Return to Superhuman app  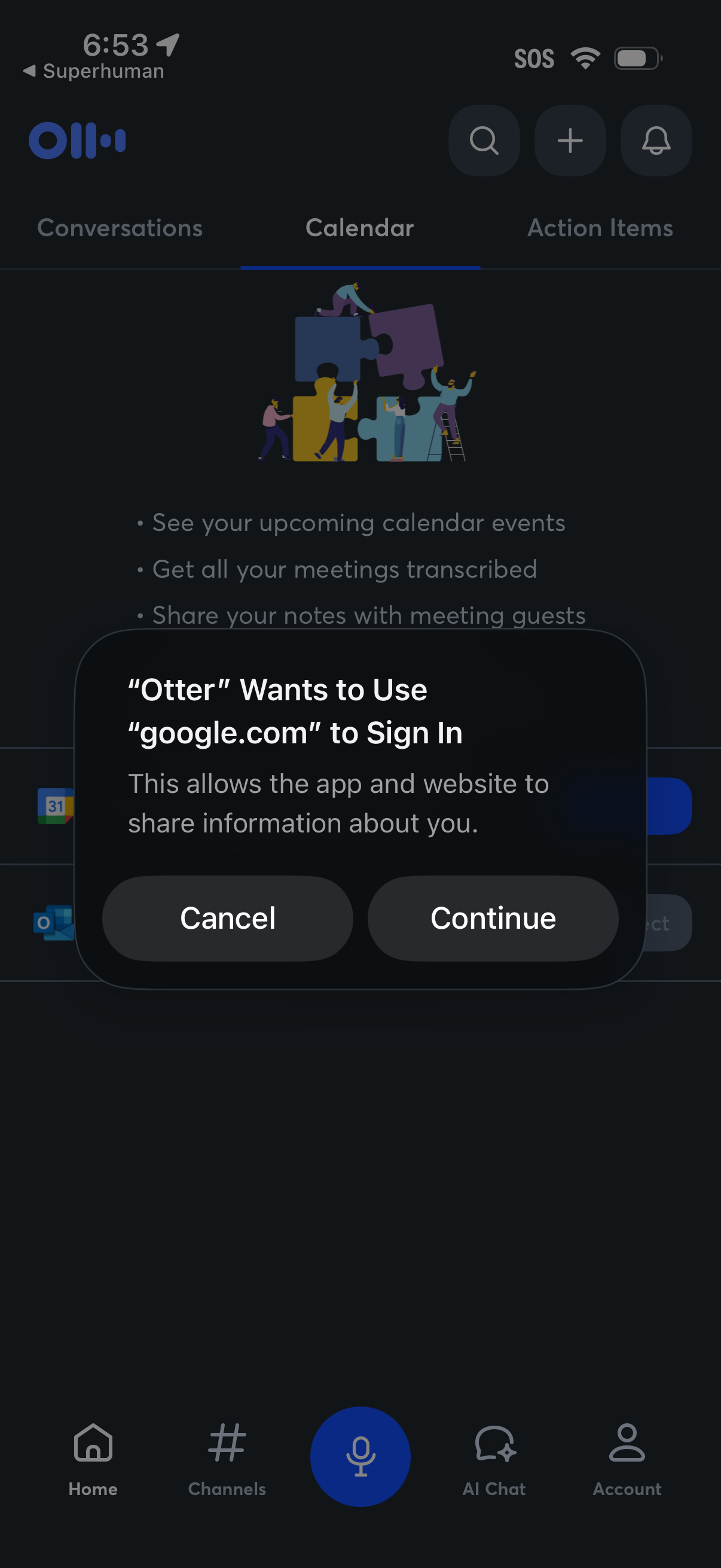click(94, 71)
